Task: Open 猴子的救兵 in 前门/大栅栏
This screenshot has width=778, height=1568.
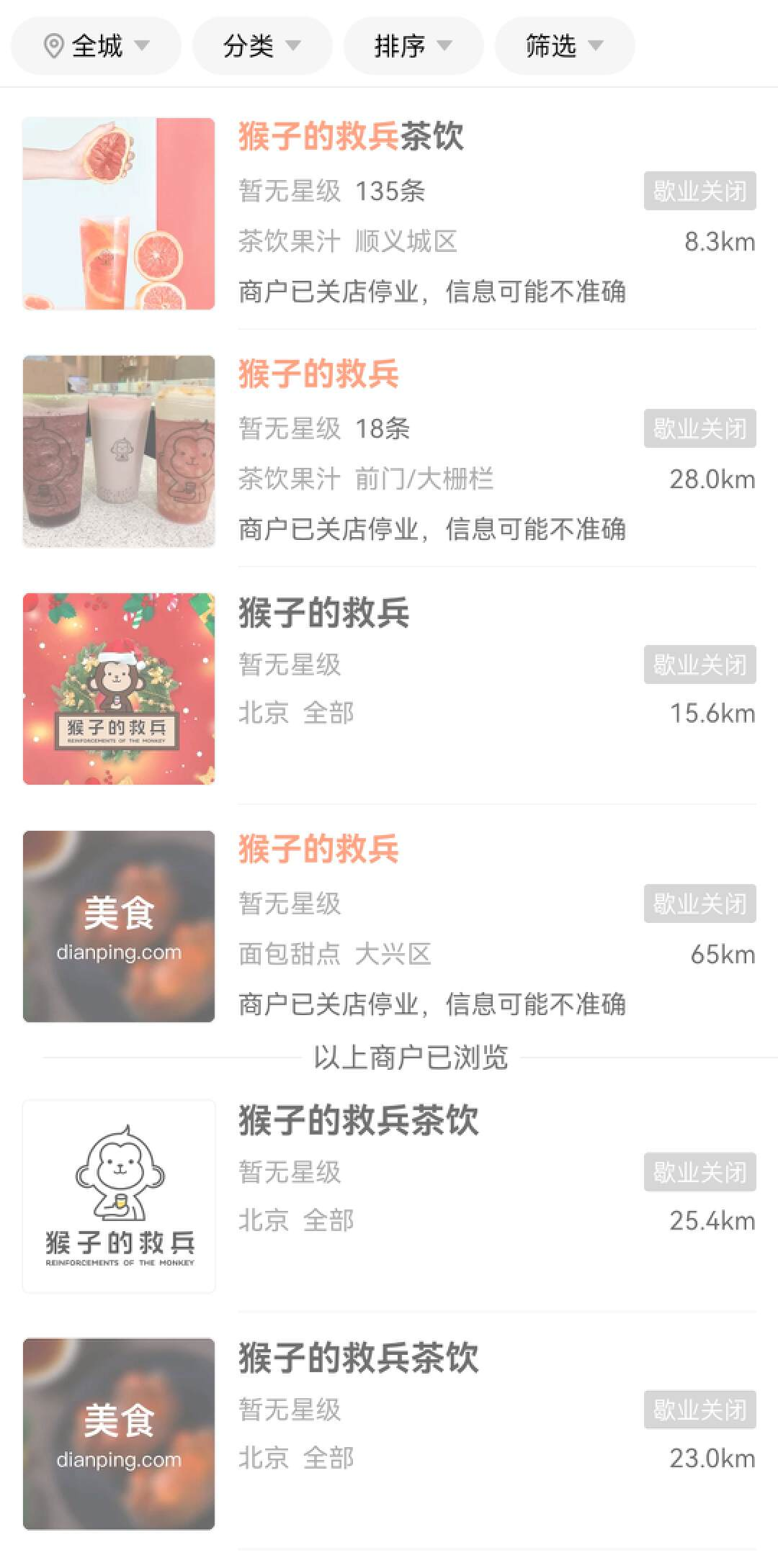Action: pyautogui.click(x=389, y=451)
